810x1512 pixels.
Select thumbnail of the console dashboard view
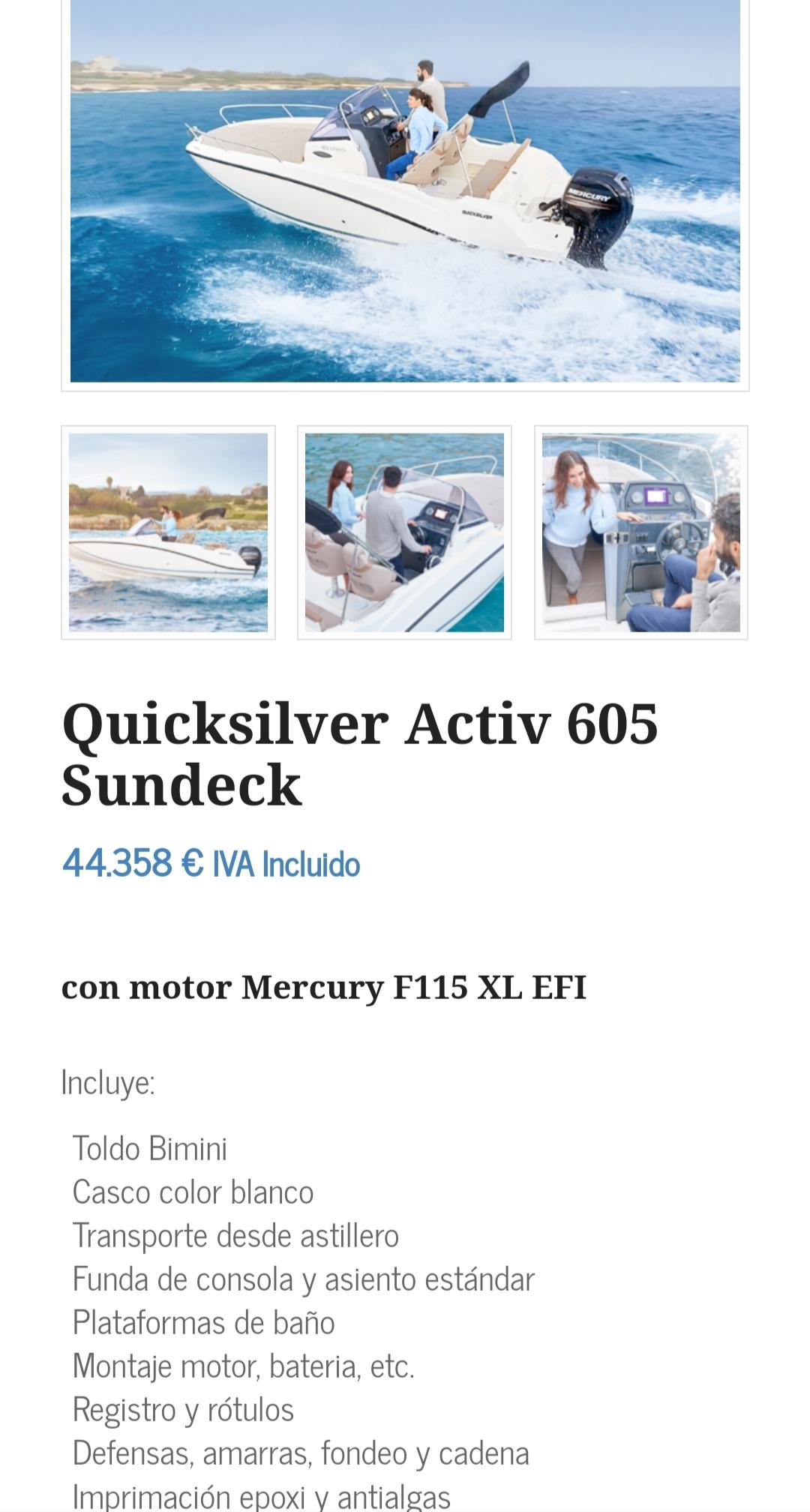tap(641, 532)
